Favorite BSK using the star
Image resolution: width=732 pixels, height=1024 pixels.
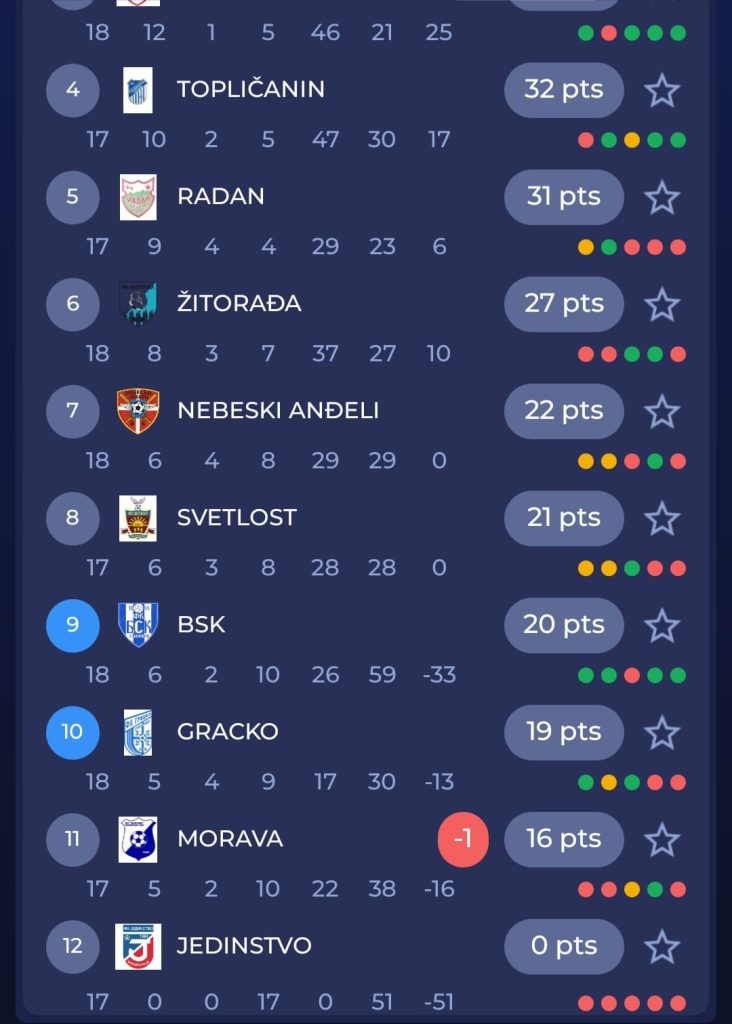pyautogui.click(x=662, y=625)
